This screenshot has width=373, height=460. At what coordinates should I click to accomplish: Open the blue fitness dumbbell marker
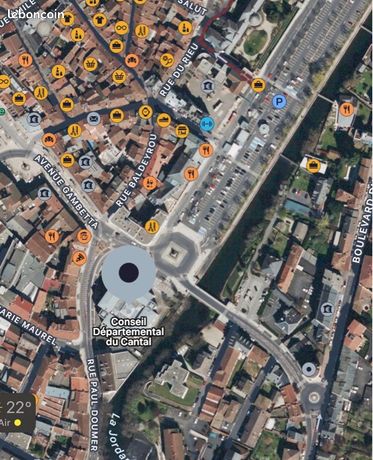(x=207, y=124)
